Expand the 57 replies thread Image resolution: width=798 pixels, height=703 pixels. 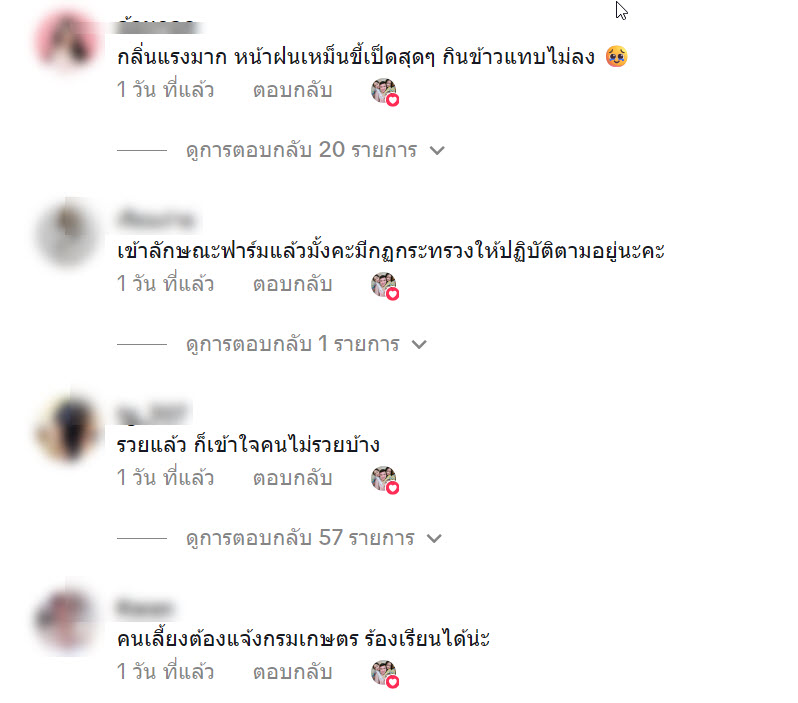coord(314,539)
